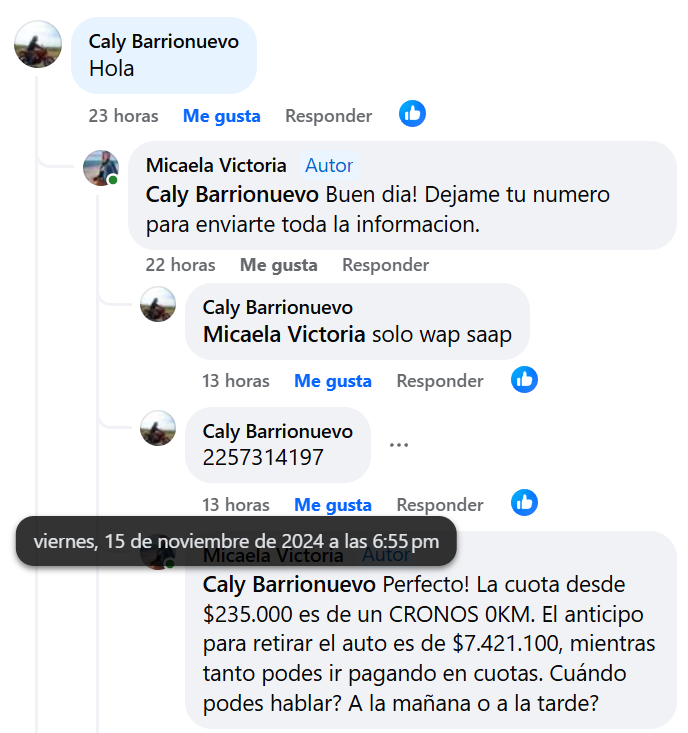Viewport: 688px width, 733px height.
Task: View the 22 horas timestamp of Micaela's reply
Action: click(179, 265)
